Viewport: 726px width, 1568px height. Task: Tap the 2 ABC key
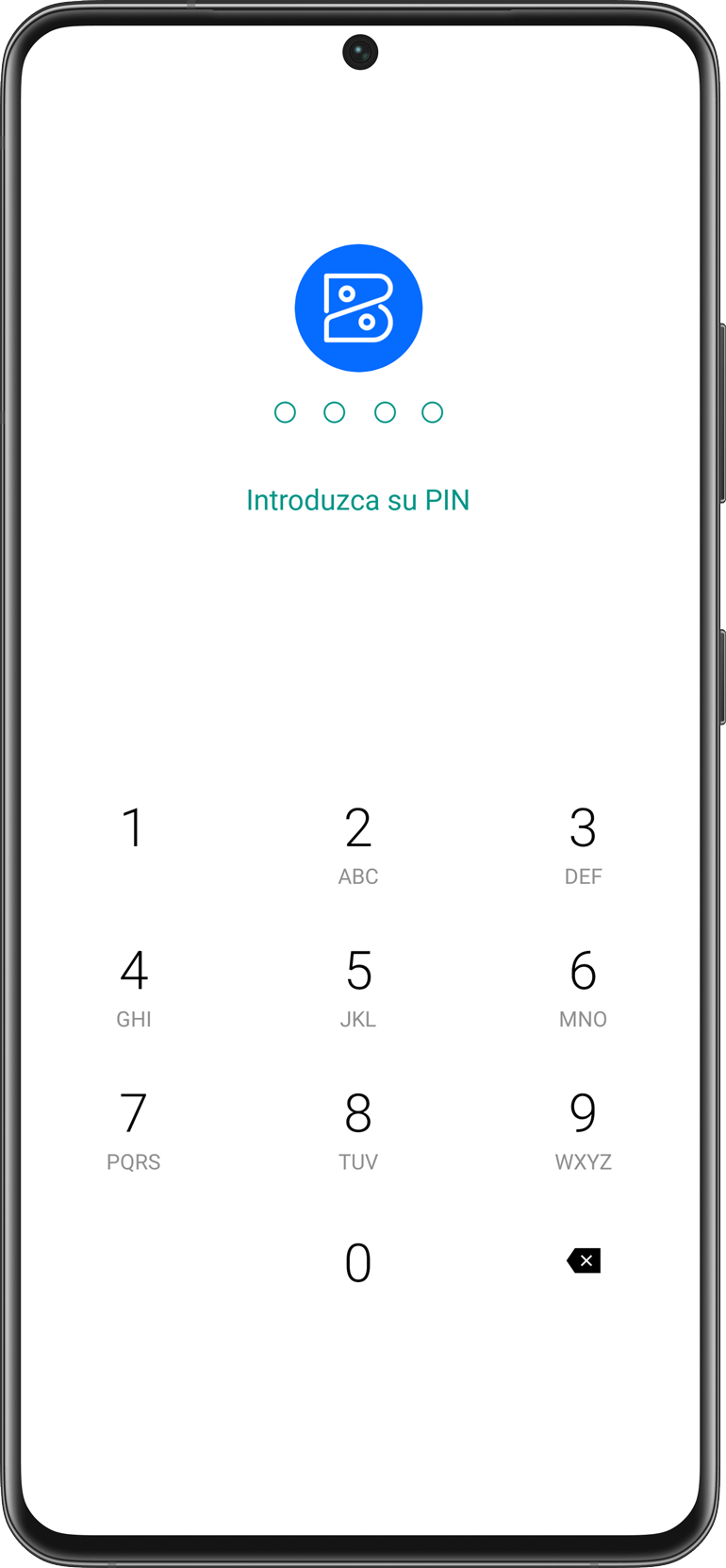pyautogui.click(x=358, y=844)
